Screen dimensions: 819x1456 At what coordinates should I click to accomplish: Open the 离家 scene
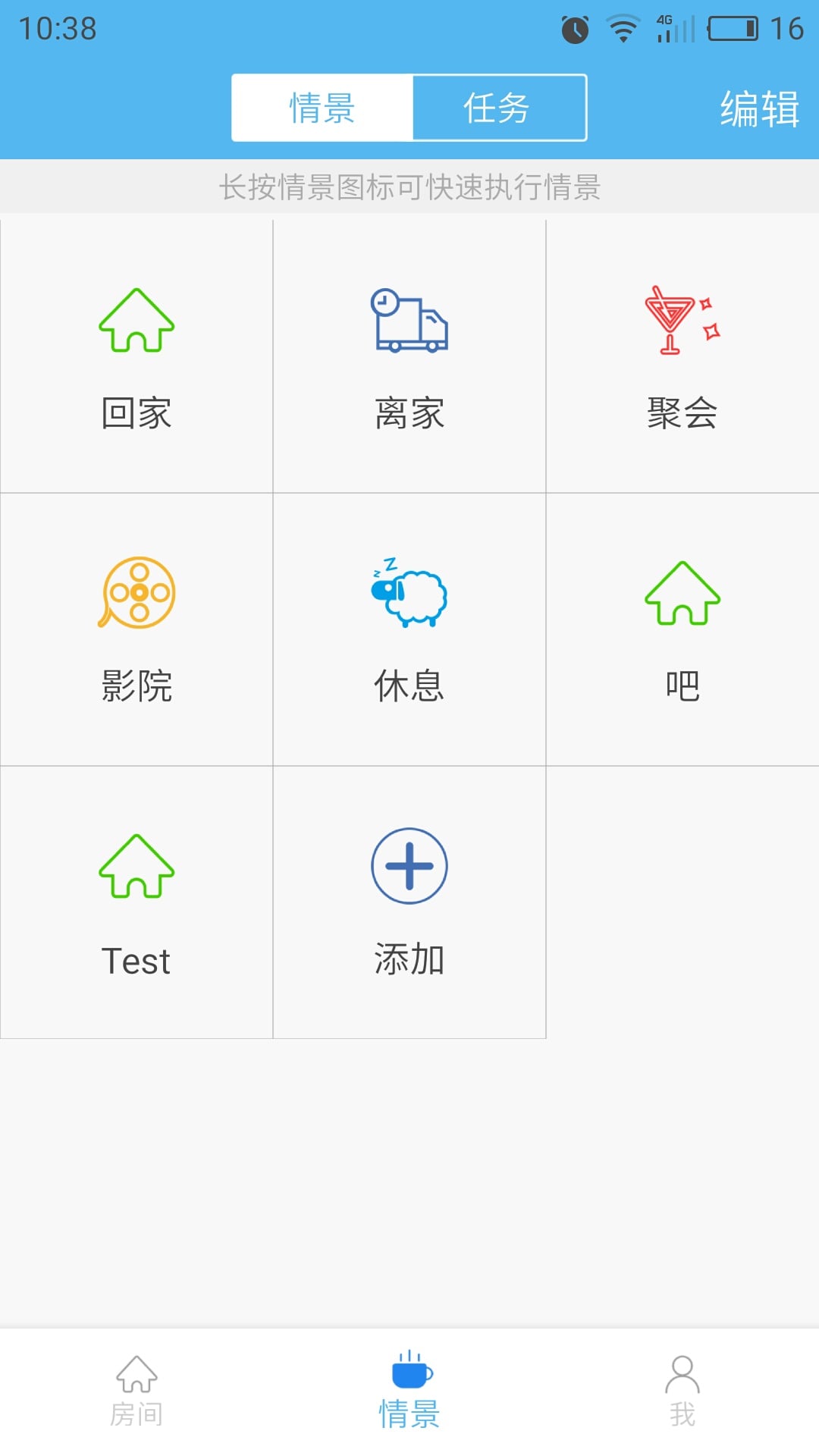click(409, 356)
